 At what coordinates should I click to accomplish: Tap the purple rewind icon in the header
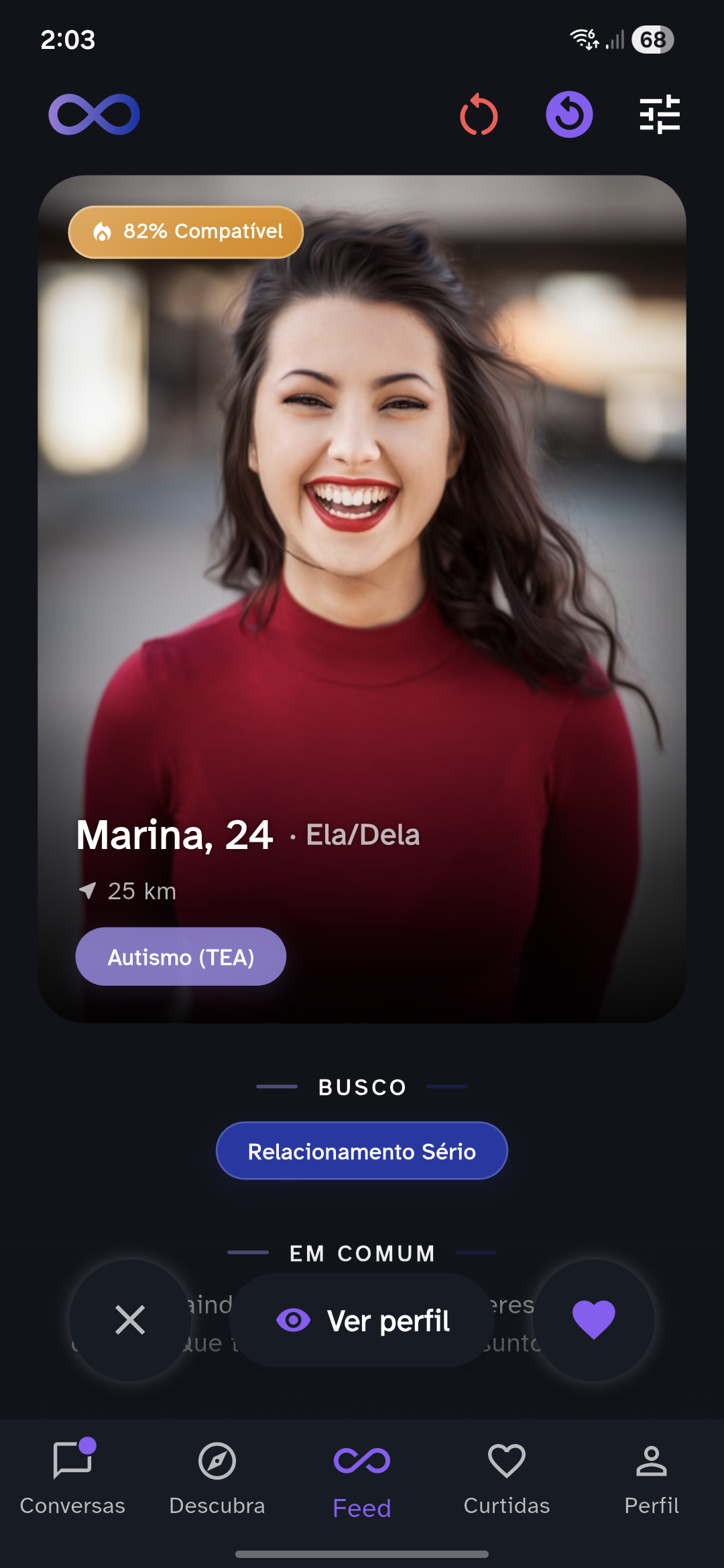569,114
